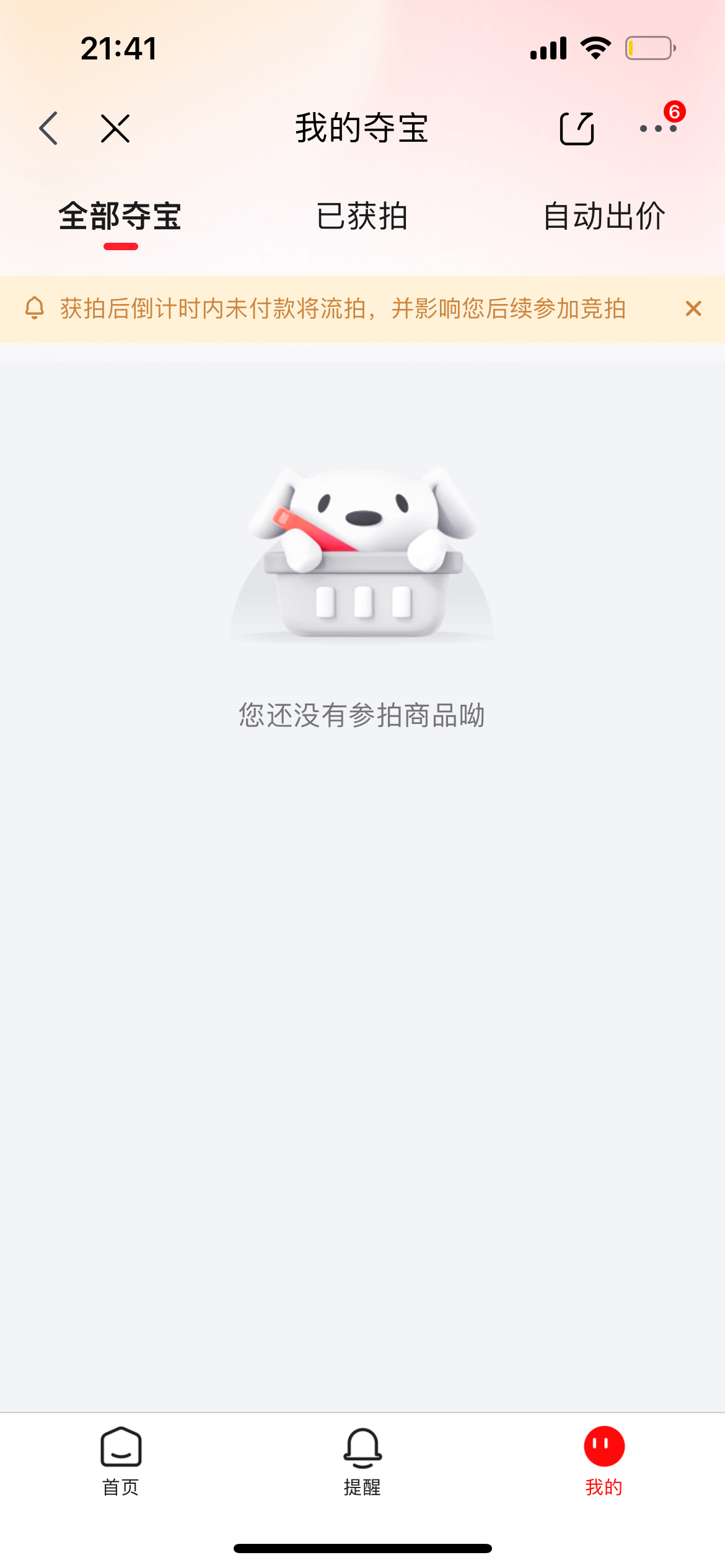
Task: Open the 我的 tab
Action: pos(604,1460)
